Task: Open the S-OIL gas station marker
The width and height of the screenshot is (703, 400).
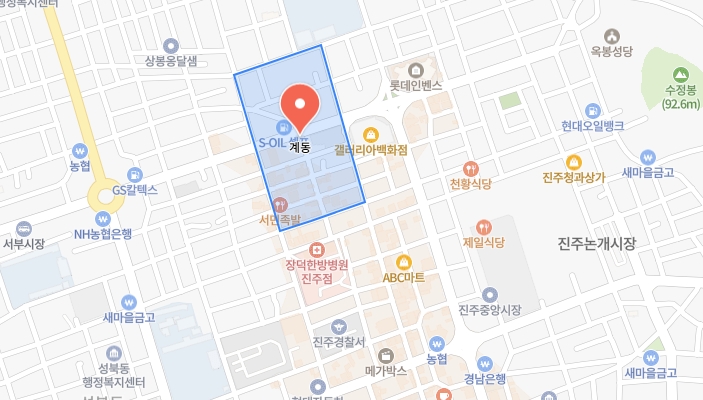Action: pyautogui.click(x=283, y=127)
